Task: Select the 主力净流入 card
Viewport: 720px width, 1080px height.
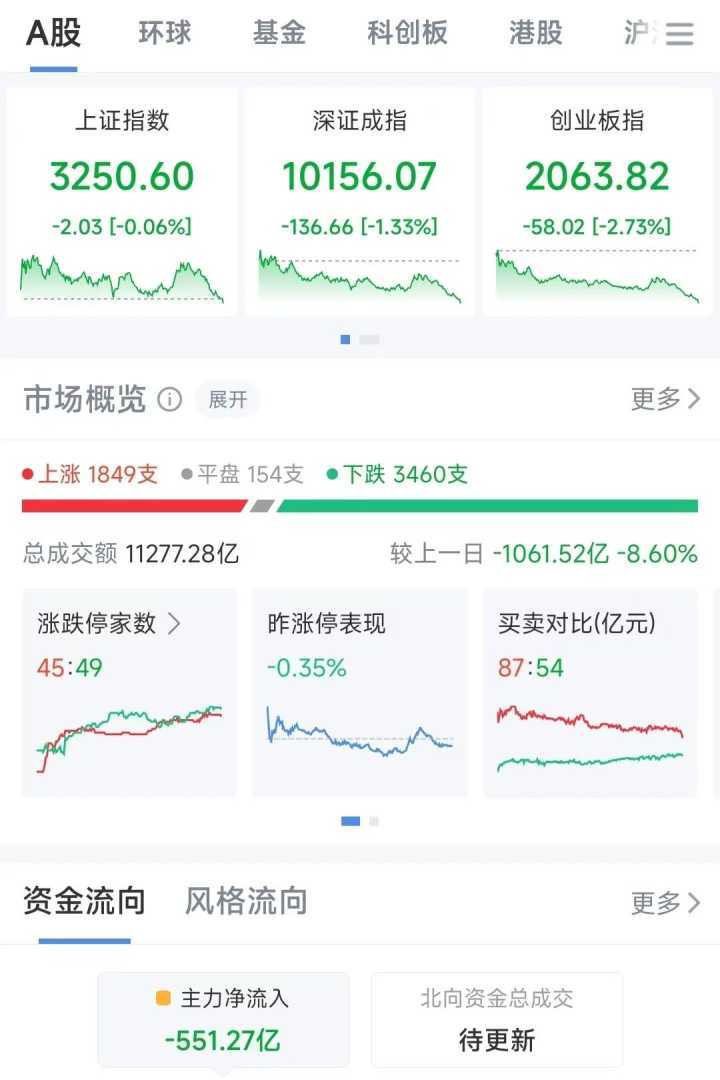Action: pos(223,1020)
